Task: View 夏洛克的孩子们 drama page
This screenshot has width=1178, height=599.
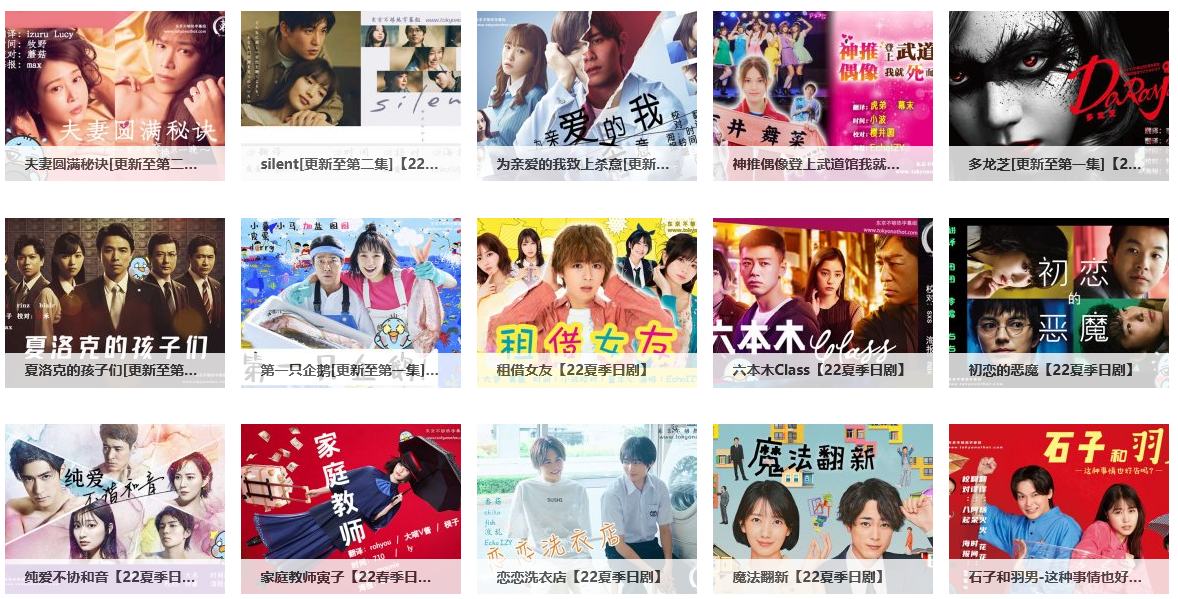Action: click(x=115, y=302)
